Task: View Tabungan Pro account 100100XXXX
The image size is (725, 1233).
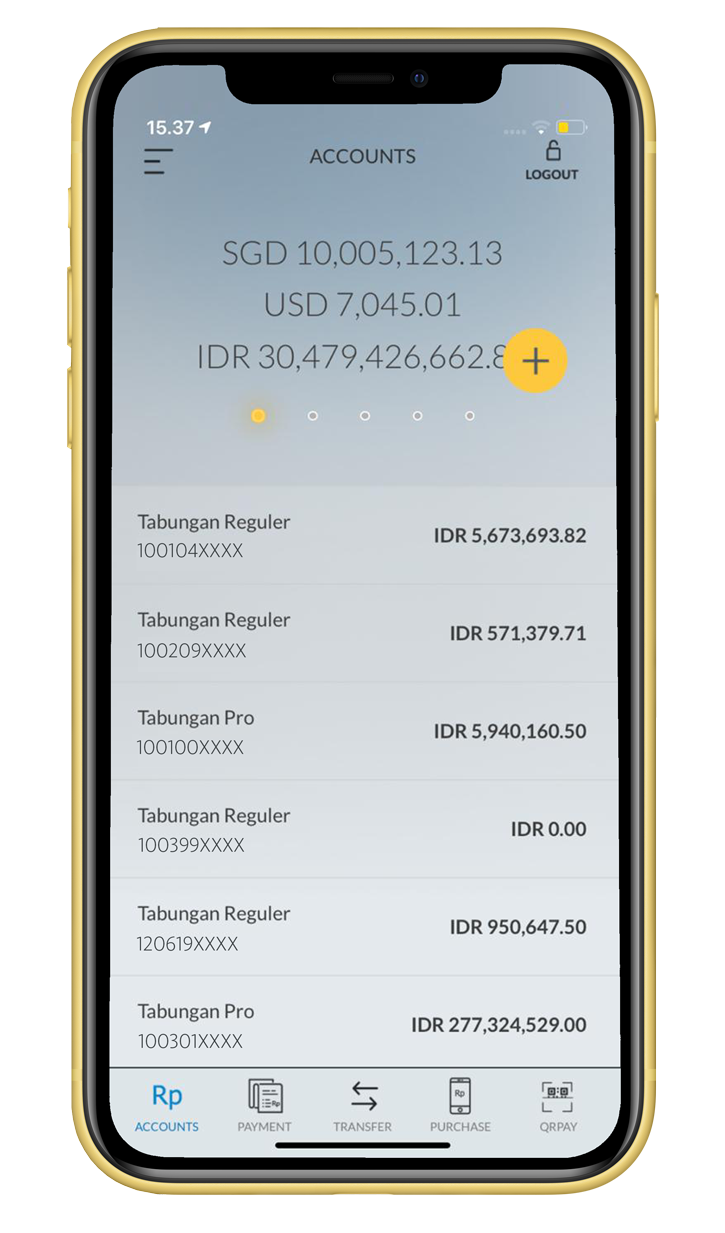Action: pos(362,732)
